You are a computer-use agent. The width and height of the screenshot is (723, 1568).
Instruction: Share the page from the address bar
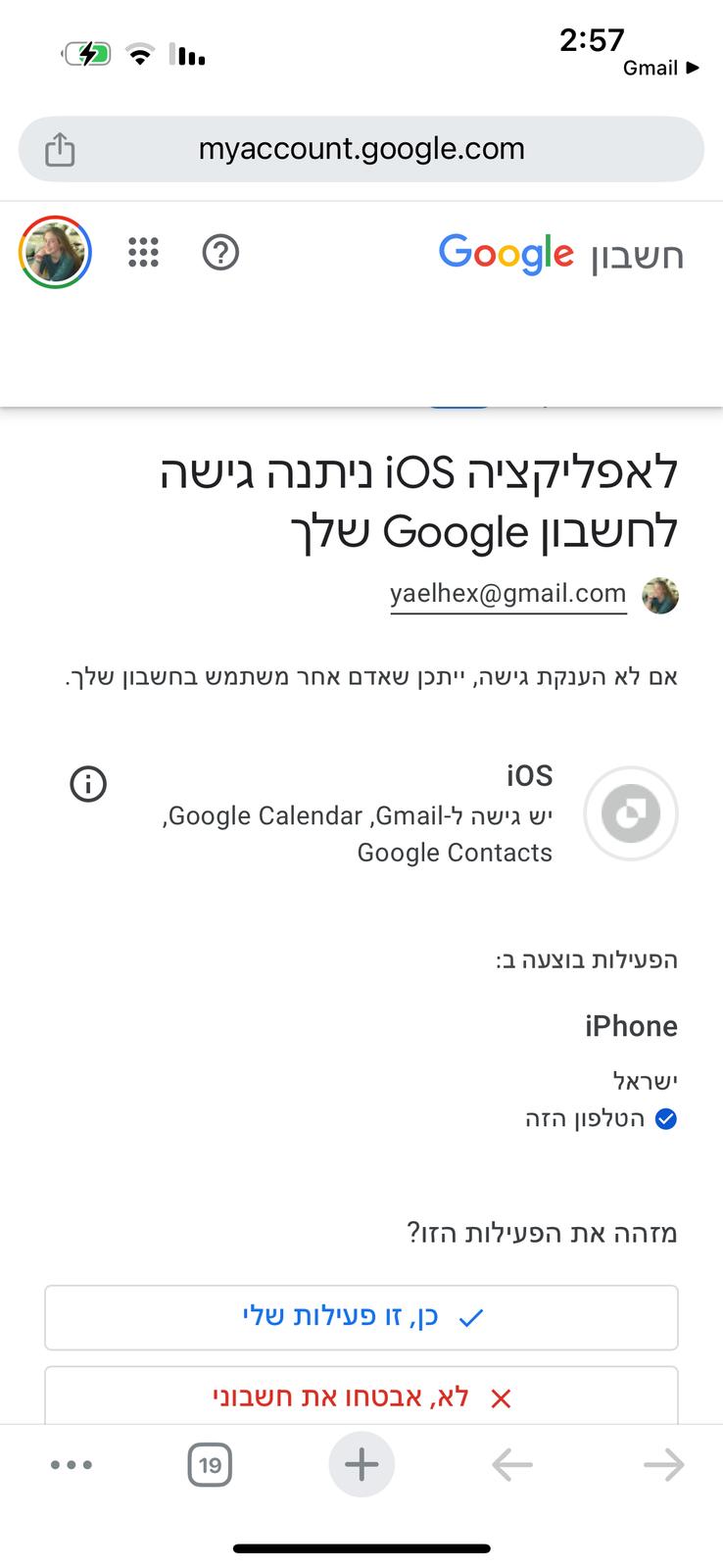pos(60,150)
